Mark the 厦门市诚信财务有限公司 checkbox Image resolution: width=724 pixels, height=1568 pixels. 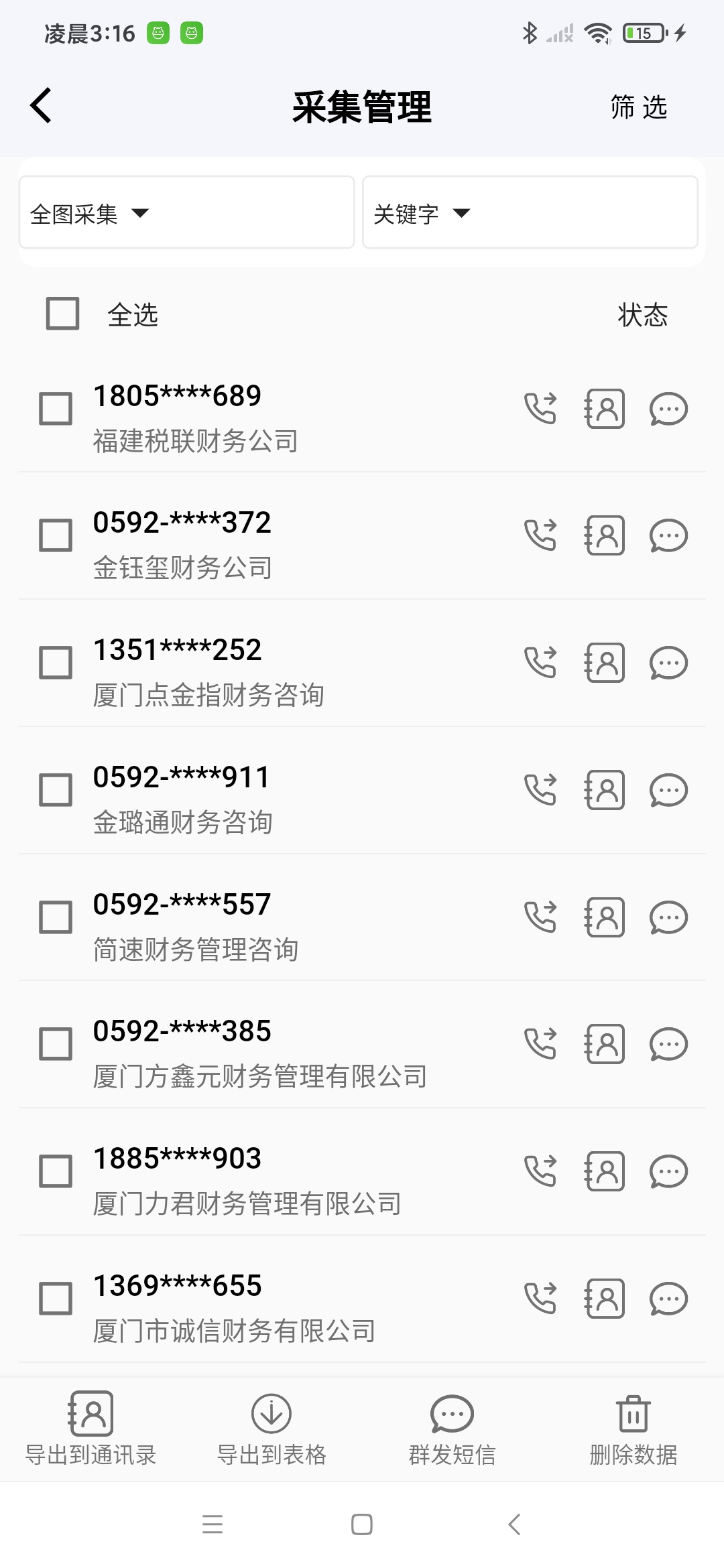56,1299
